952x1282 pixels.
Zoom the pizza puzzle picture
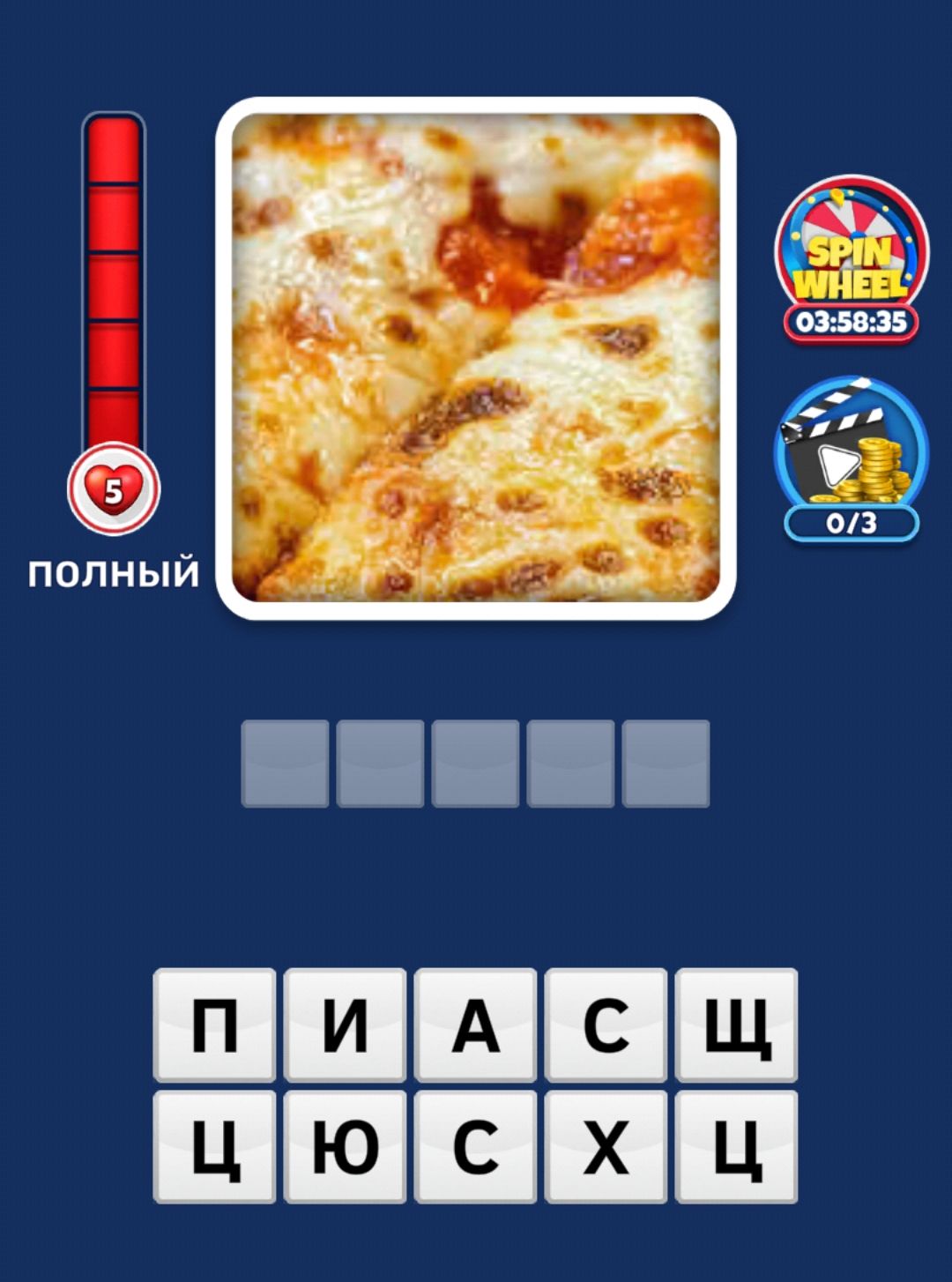coord(476,358)
